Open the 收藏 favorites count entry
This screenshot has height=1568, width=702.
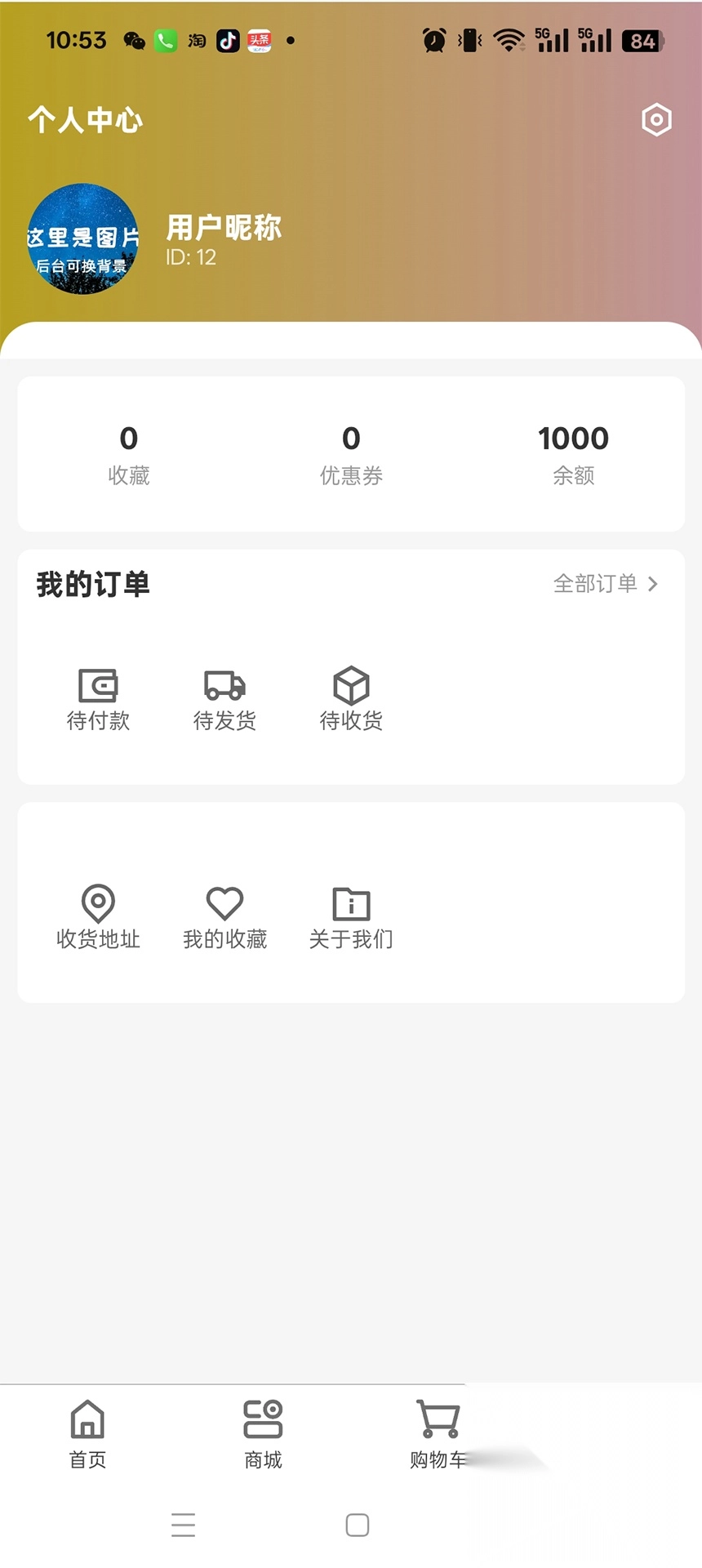(x=128, y=453)
